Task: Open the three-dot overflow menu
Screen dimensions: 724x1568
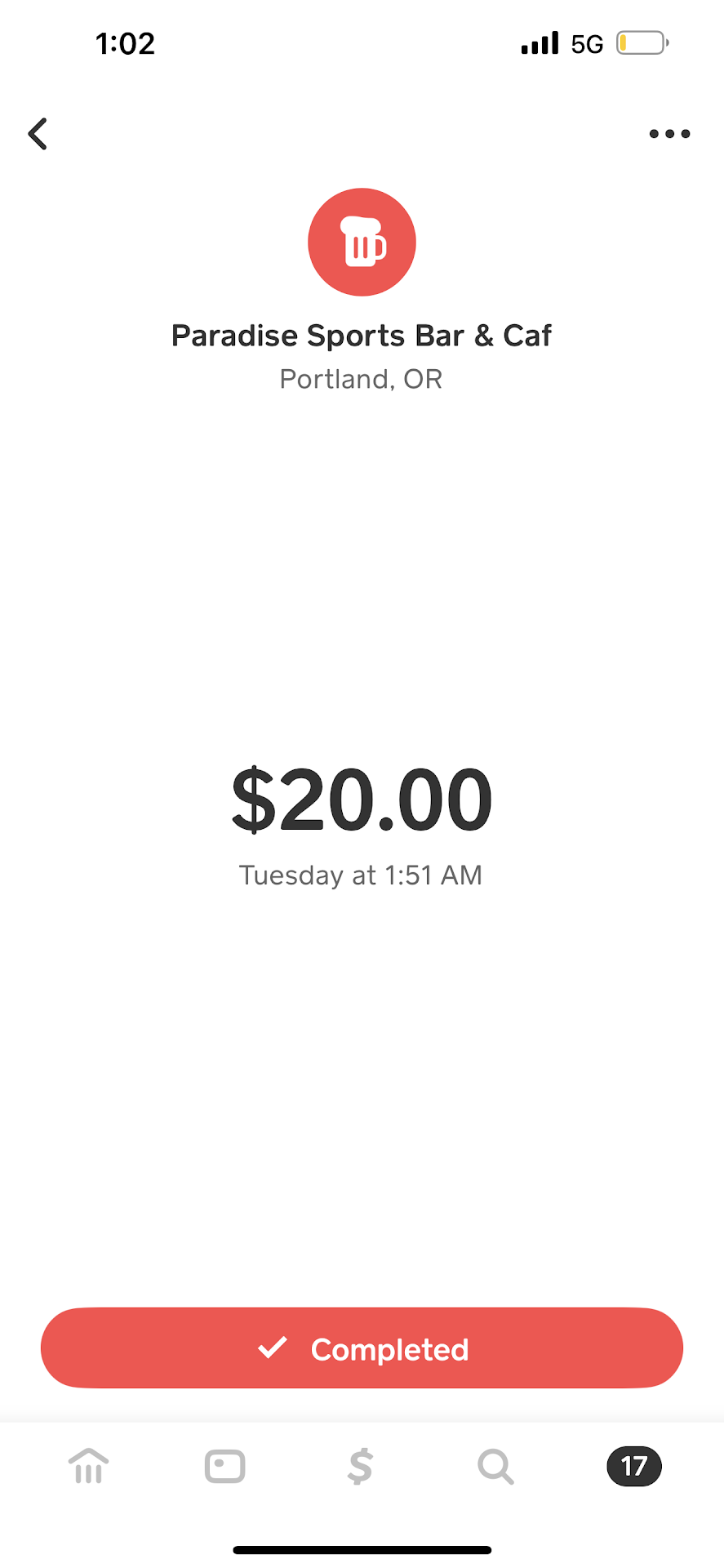Action: click(669, 134)
